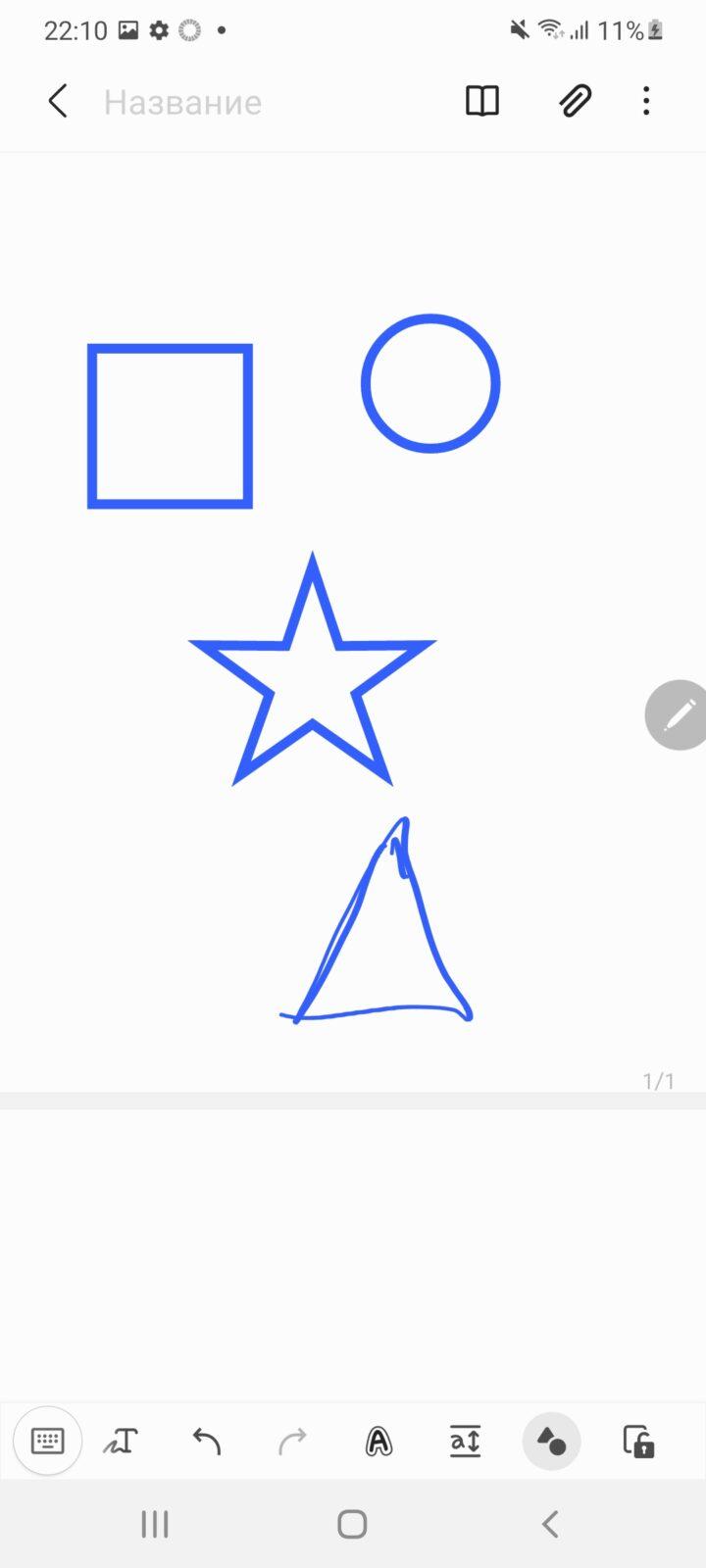Open recent apps from navigation bar
This screenshot has height=1568, width=706.
click(155, 1524)
